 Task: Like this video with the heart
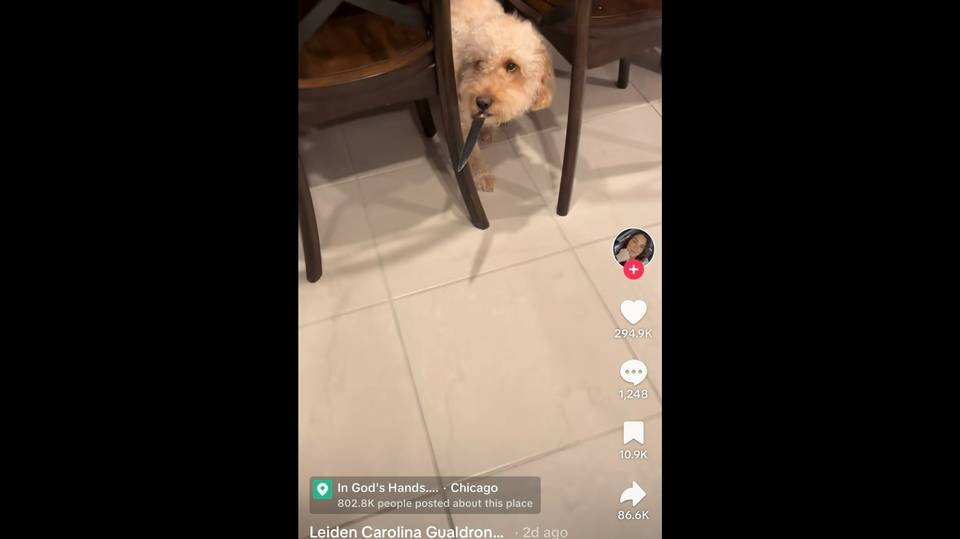(633, 312)
